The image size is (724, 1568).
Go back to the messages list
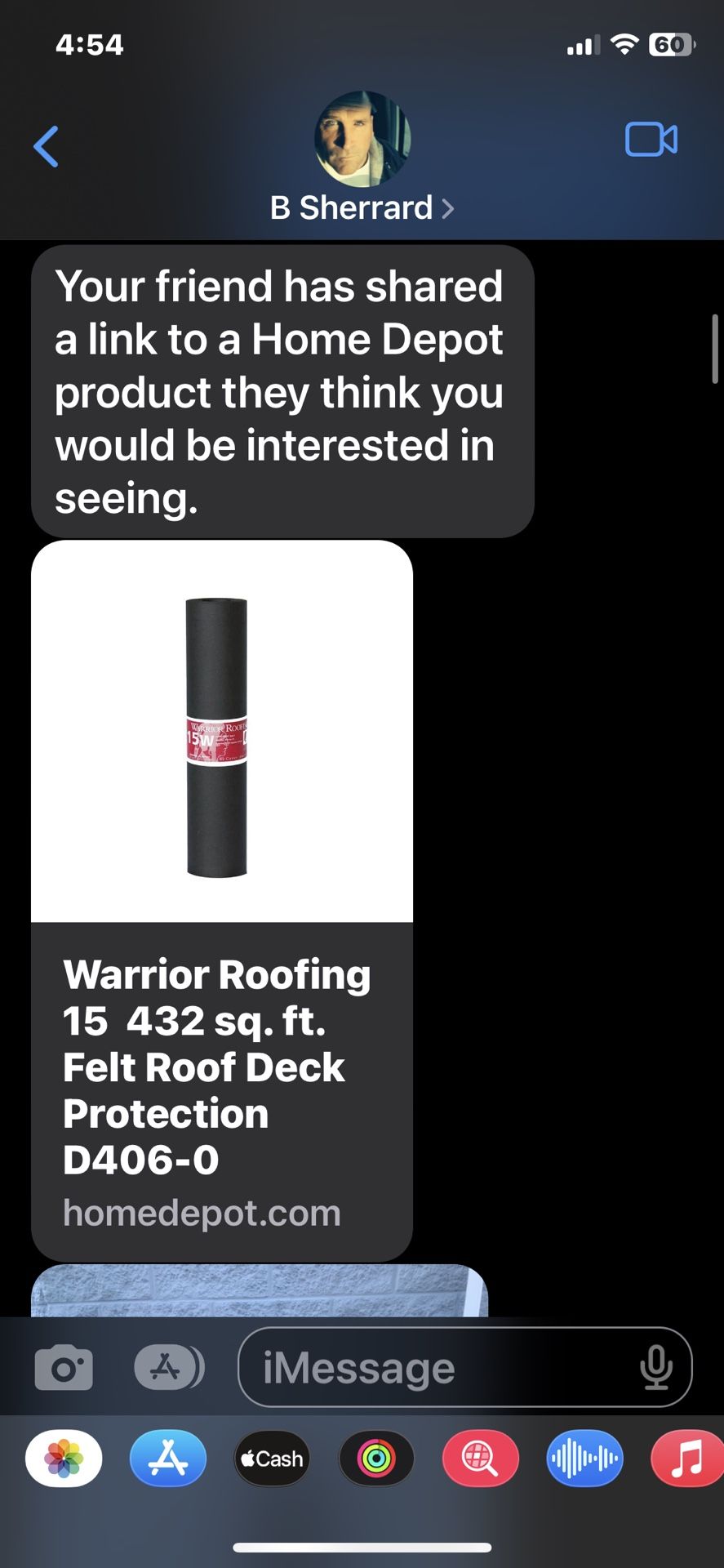47,147
